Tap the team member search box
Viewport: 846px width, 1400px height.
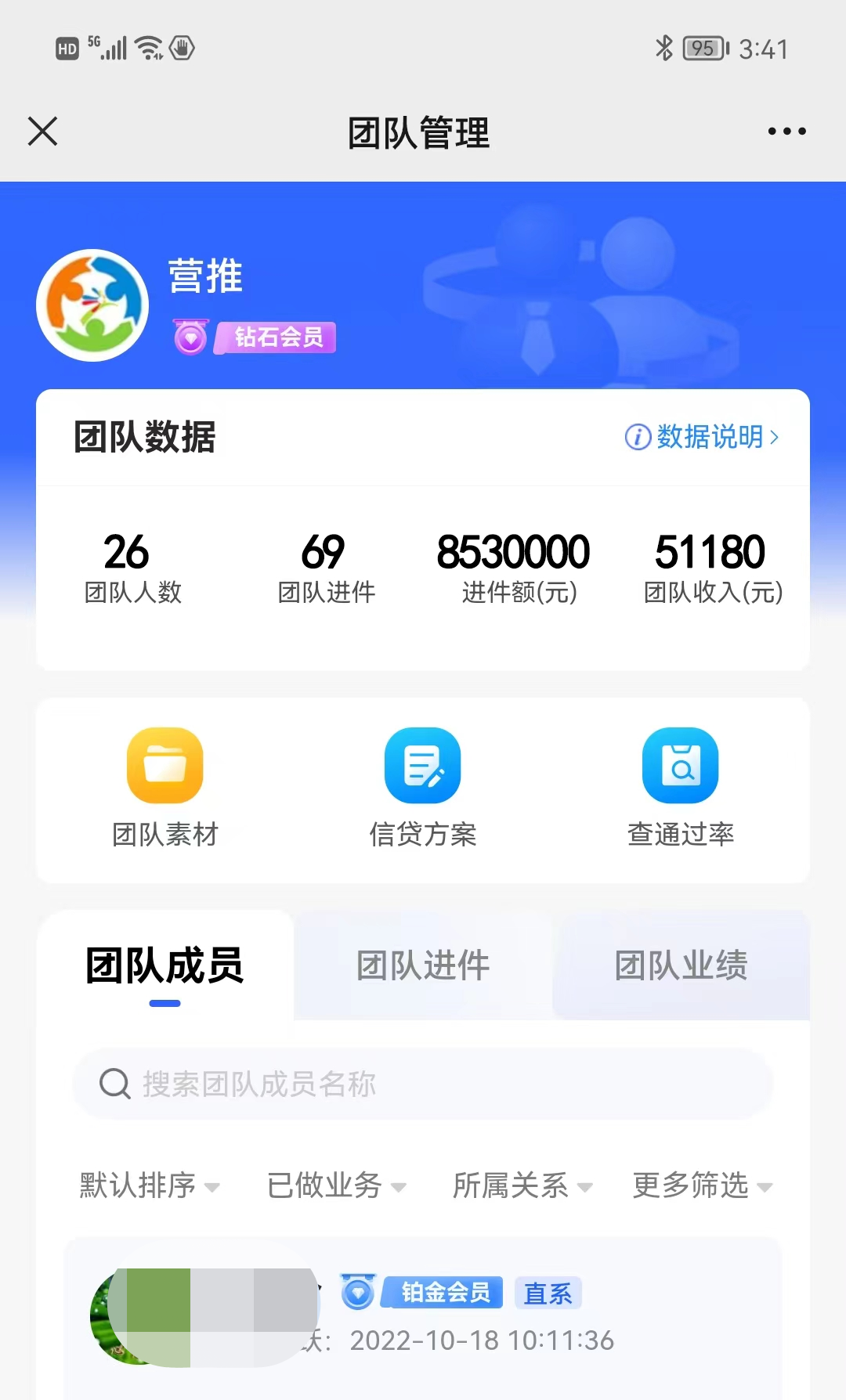(x=423, y=1084)
